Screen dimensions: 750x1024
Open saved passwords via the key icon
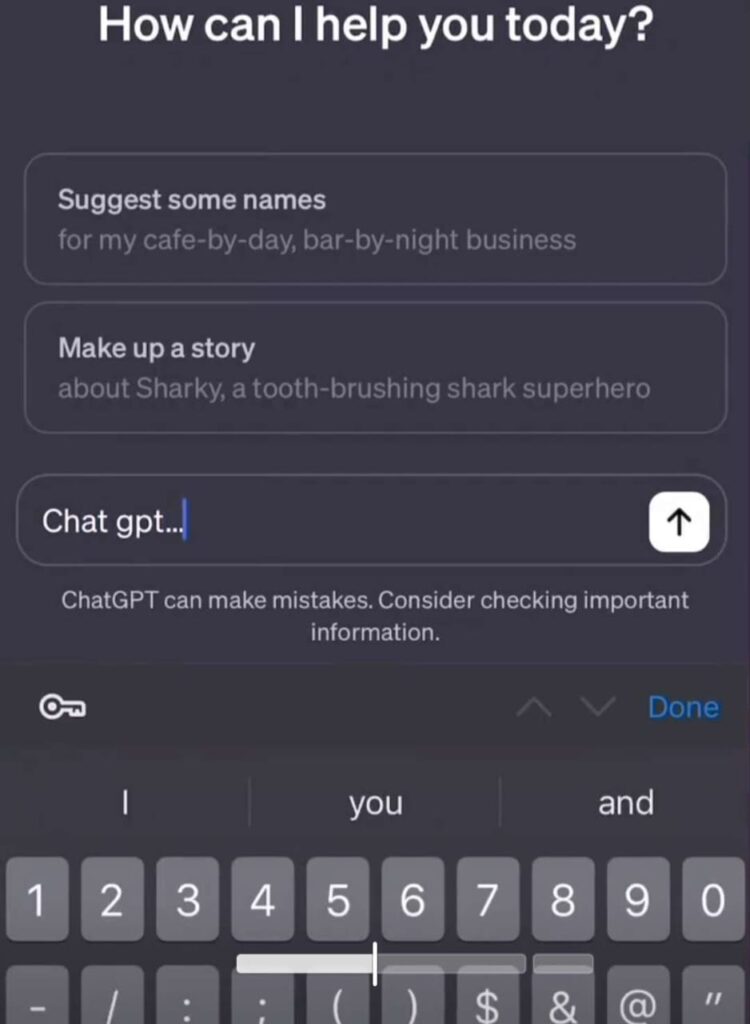62,707
